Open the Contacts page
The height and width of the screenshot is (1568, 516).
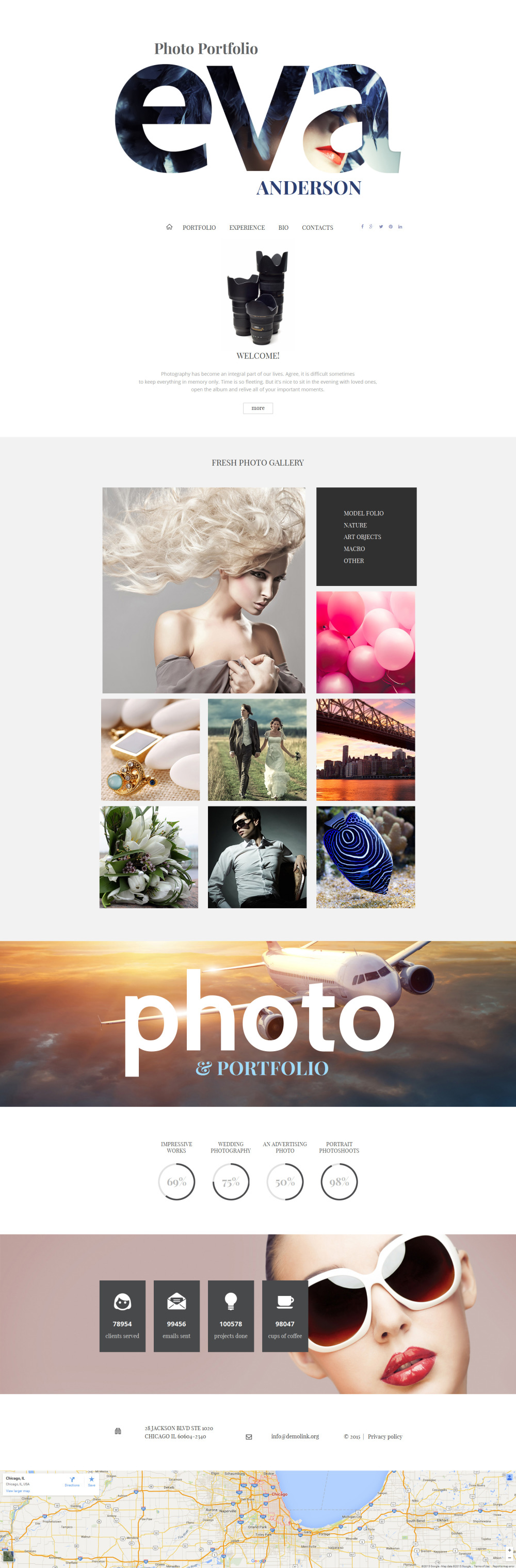click(317, 228)
